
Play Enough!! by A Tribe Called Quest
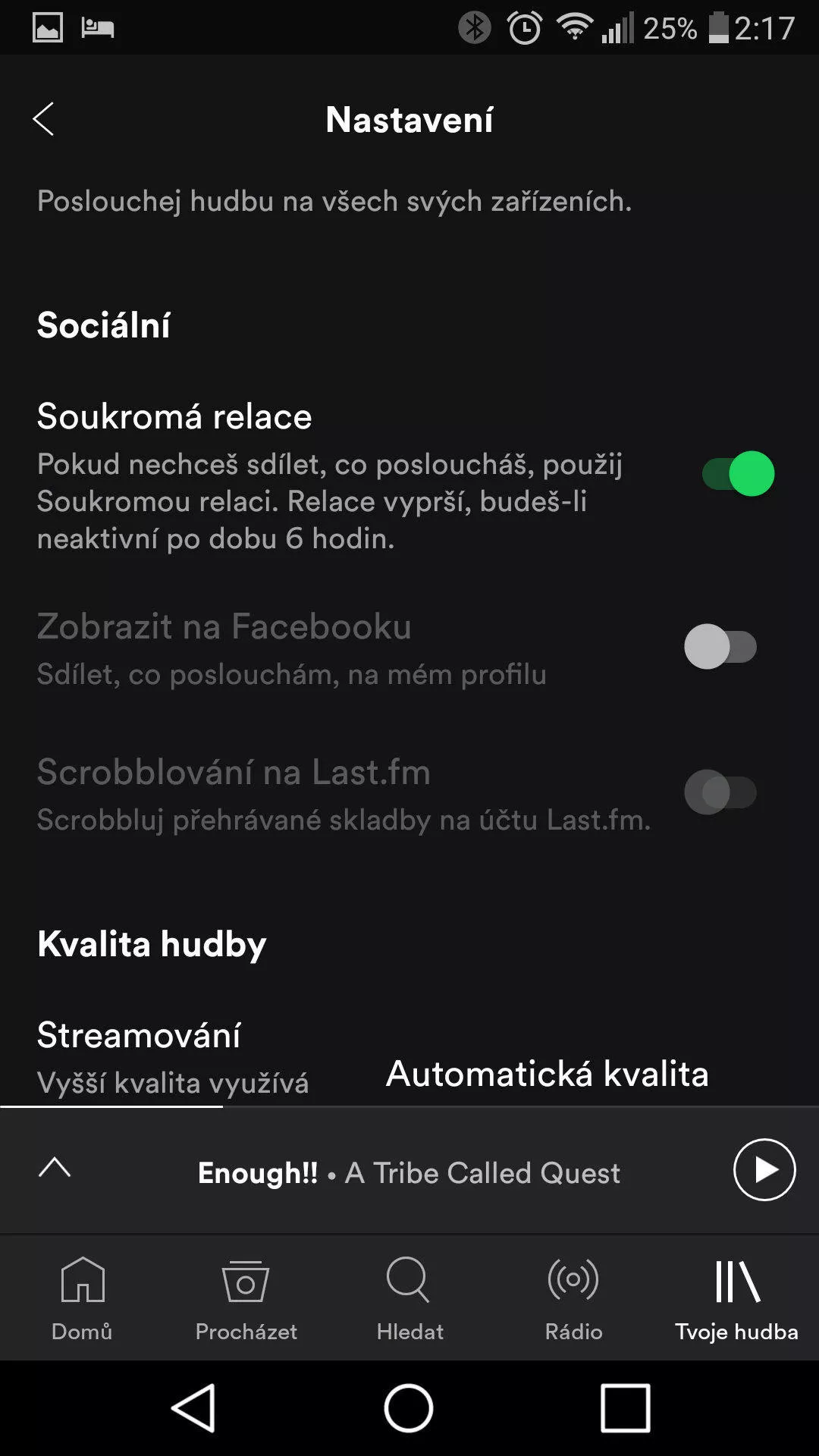764,1170
